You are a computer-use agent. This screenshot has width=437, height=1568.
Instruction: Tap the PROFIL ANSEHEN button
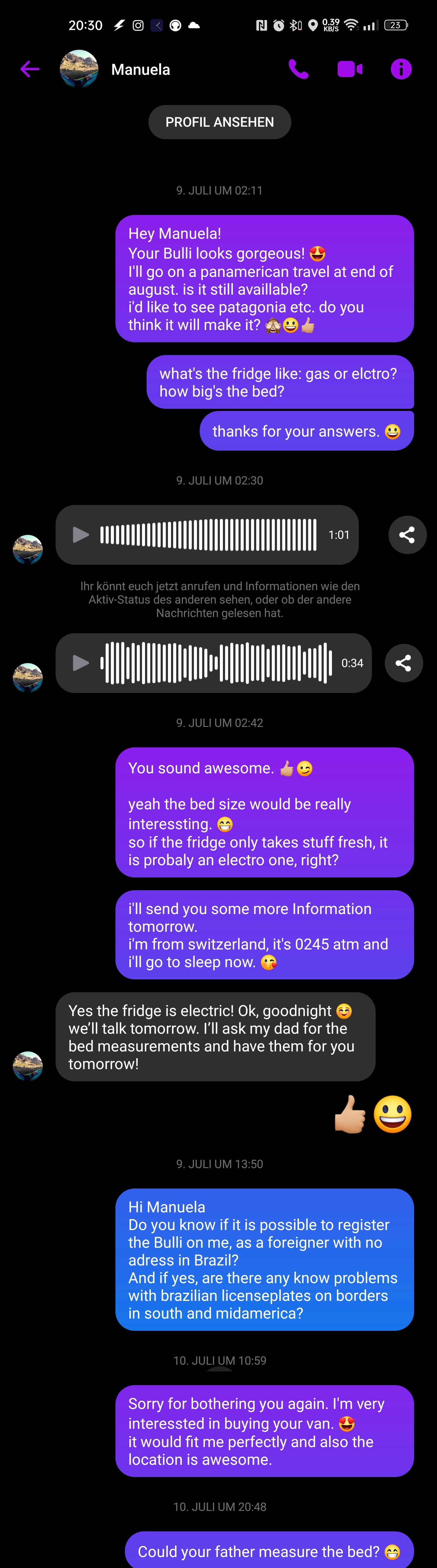click(x=220, y=122)
